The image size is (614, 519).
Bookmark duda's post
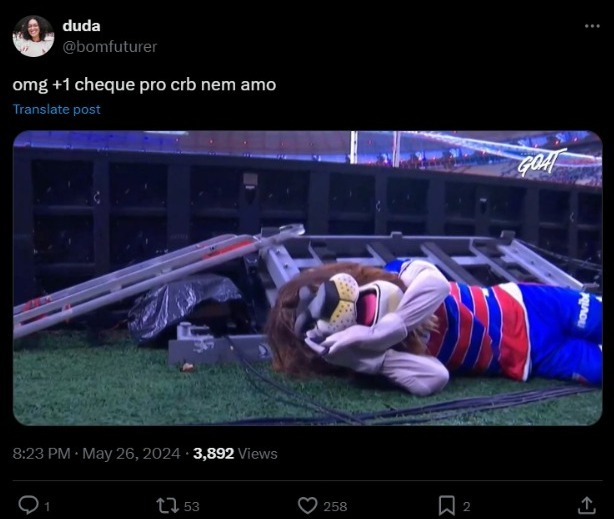[x=447, y=505]
